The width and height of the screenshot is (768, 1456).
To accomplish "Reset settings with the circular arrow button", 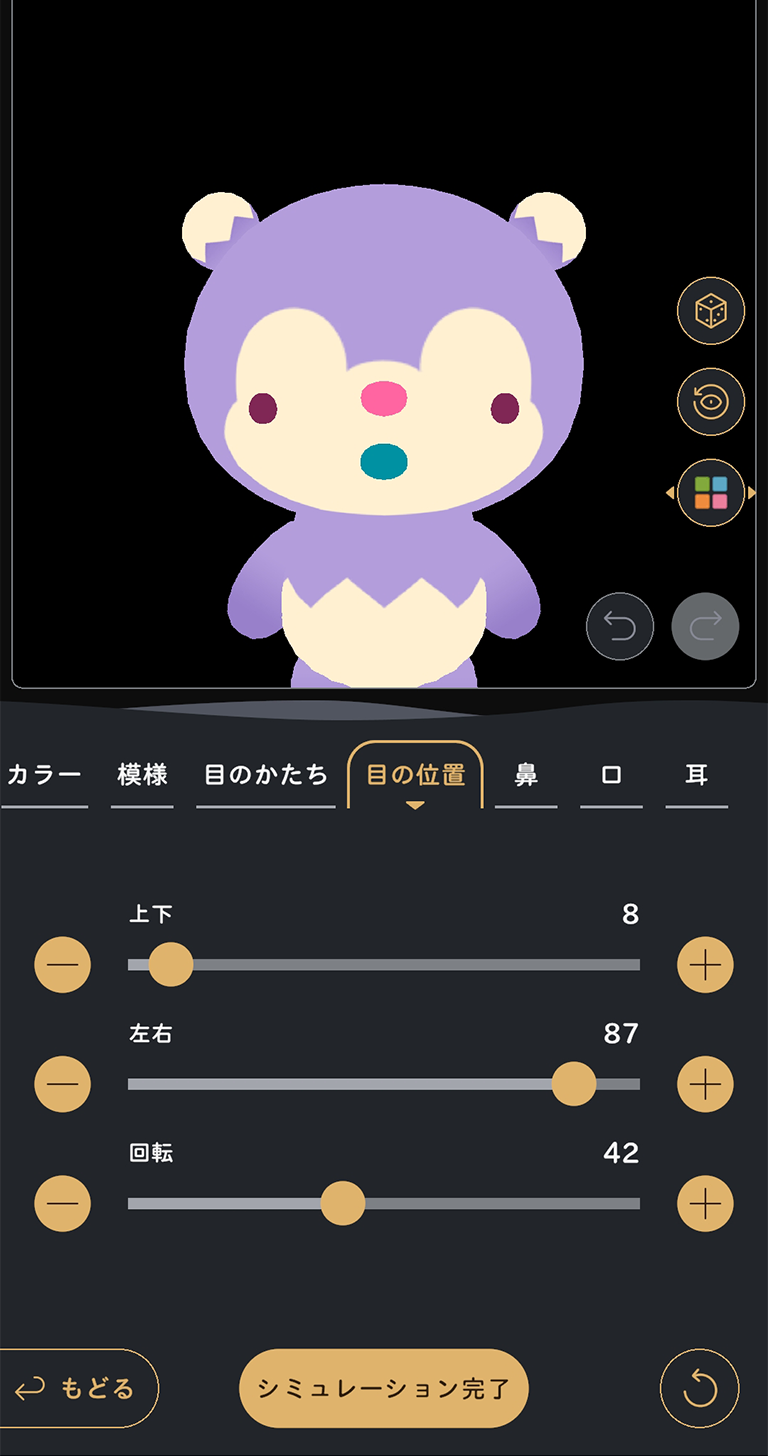I will pos(700,1388).
